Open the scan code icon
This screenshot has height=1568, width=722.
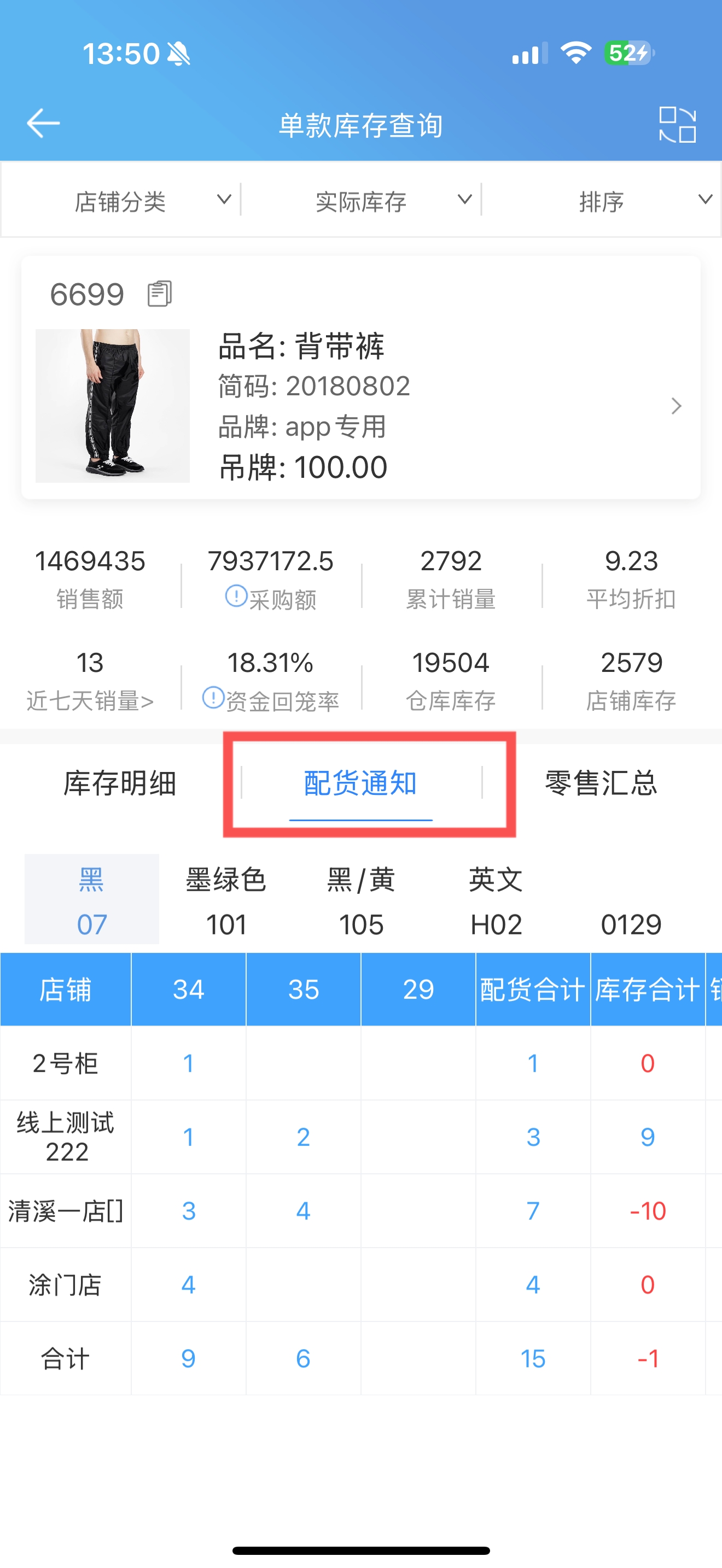click(x=677, y=125)
